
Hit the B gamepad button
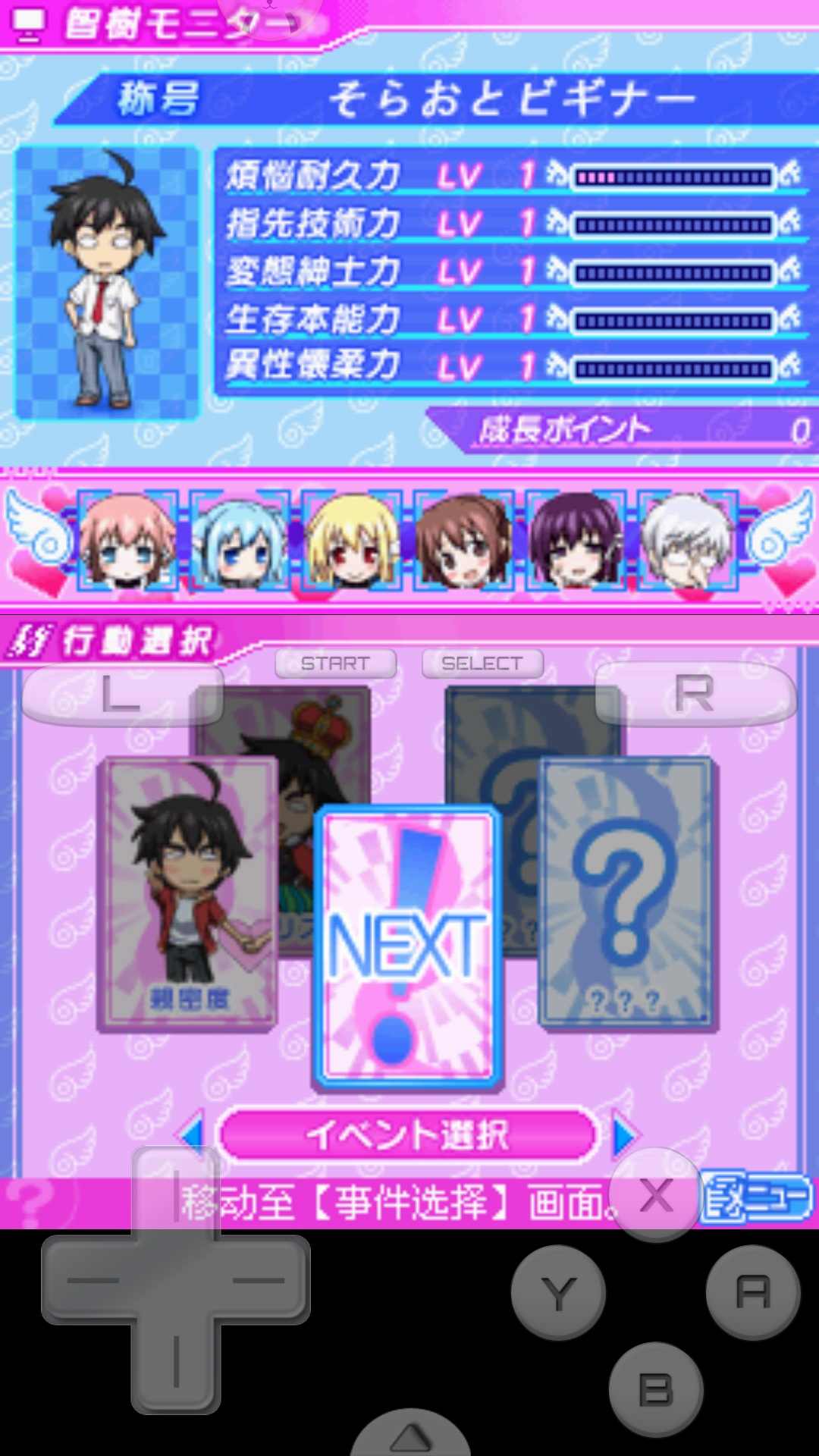click(656, 1389)
